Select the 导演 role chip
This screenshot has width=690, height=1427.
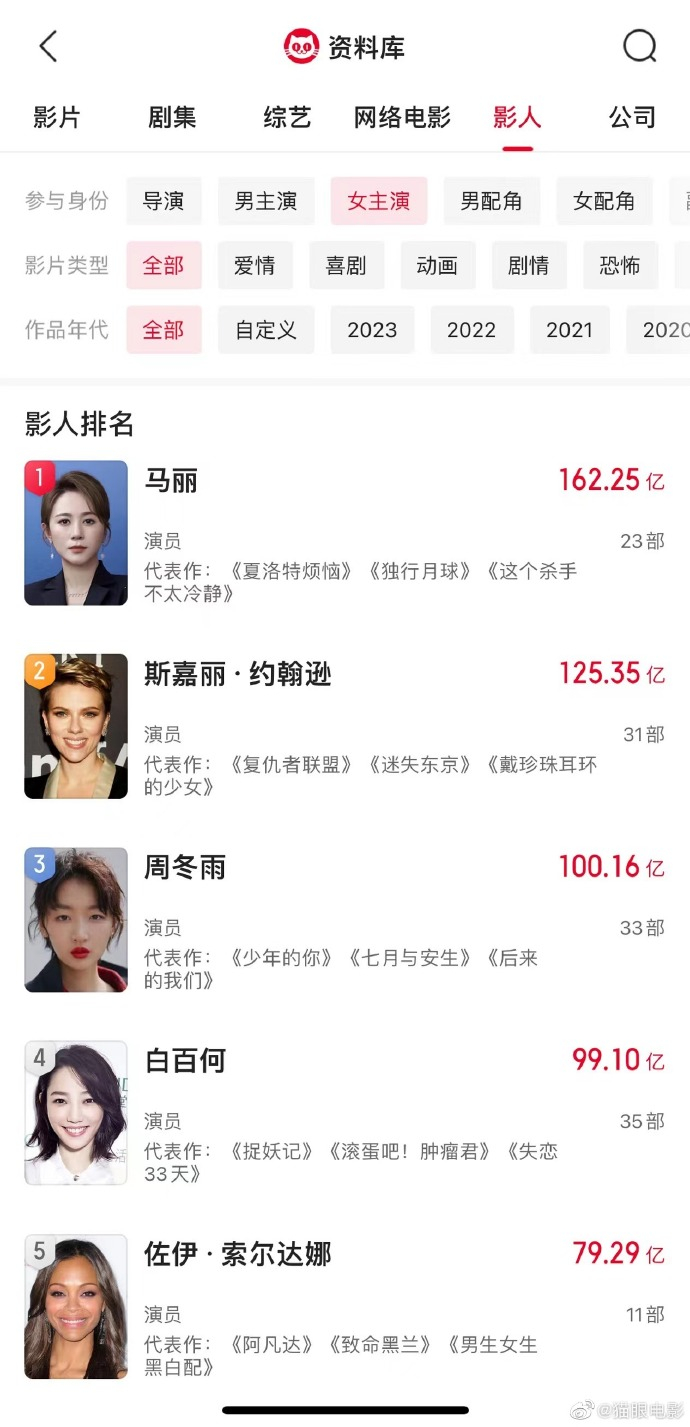click(x=163, y=201)
